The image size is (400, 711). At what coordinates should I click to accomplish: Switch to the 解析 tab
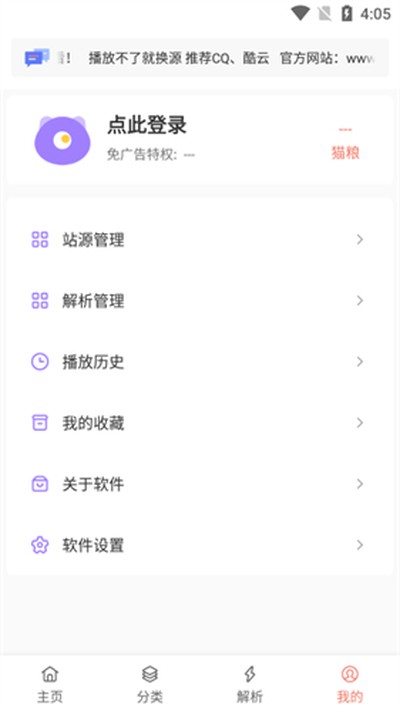point(249,684)
